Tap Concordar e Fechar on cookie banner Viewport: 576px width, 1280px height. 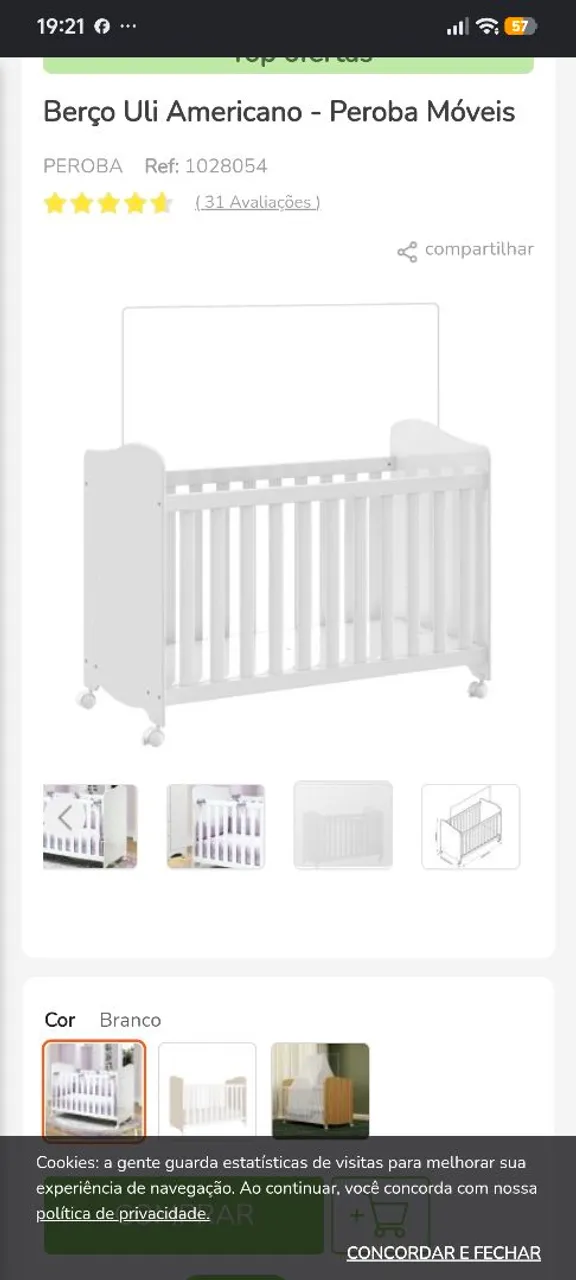point(444,1253)
